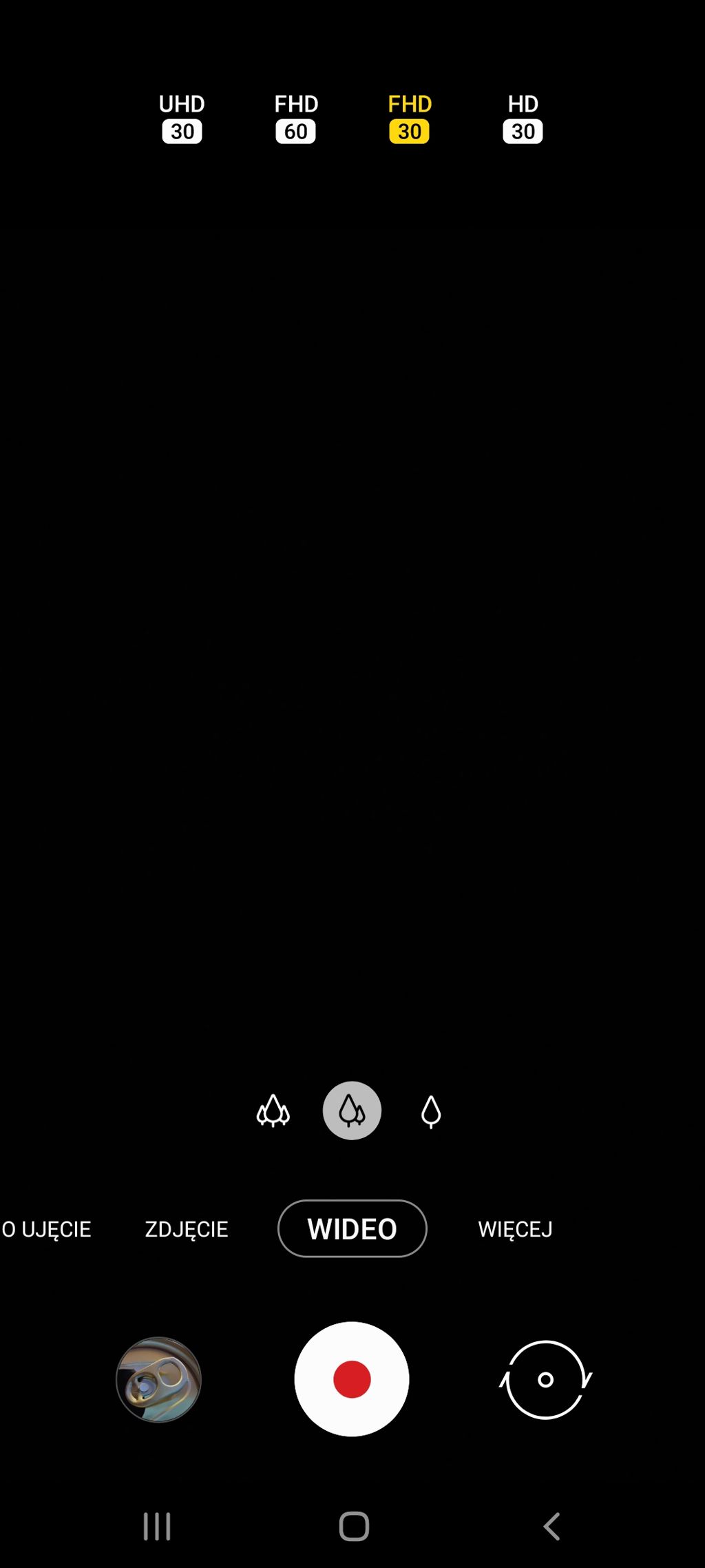
Task: Switch to the single-tree telephoto lens
Action: coord(431,1111)
